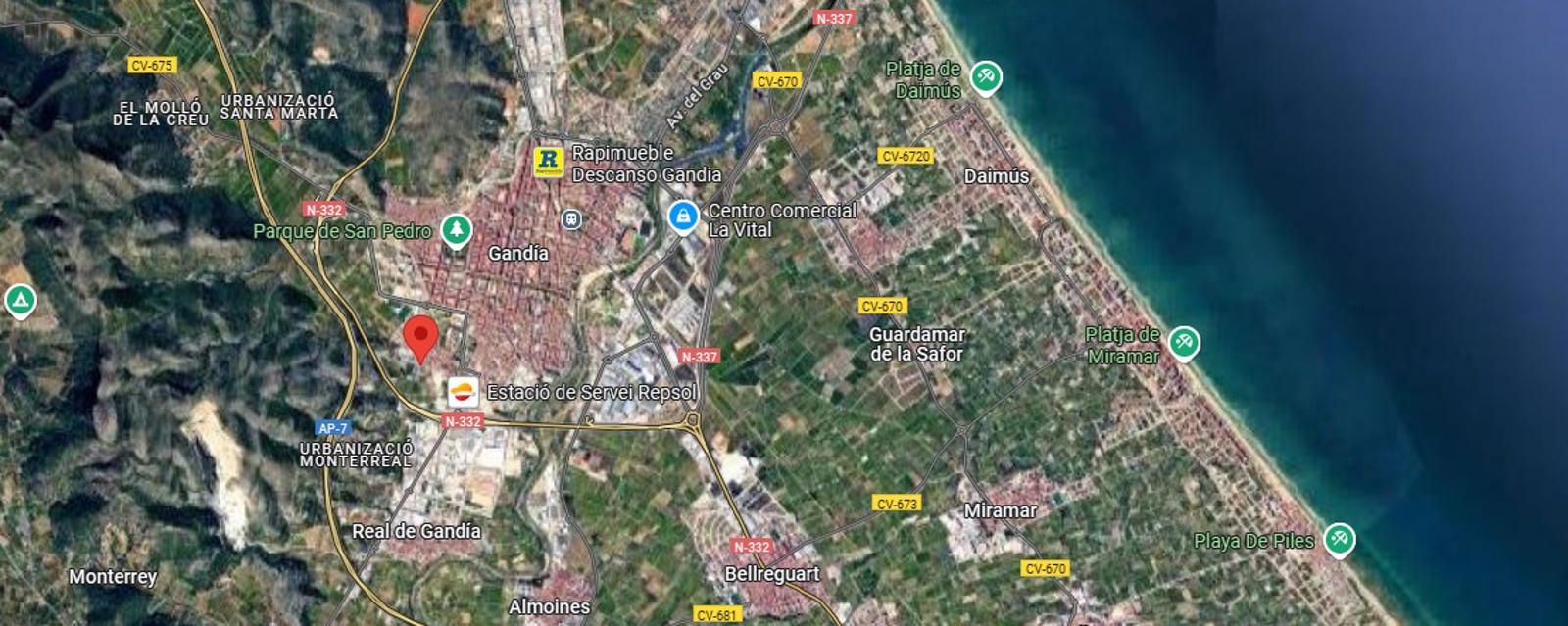
Task: Select the Estació de Servei Repsol marker
Action: pyautogui.click(x=463, y=392)
